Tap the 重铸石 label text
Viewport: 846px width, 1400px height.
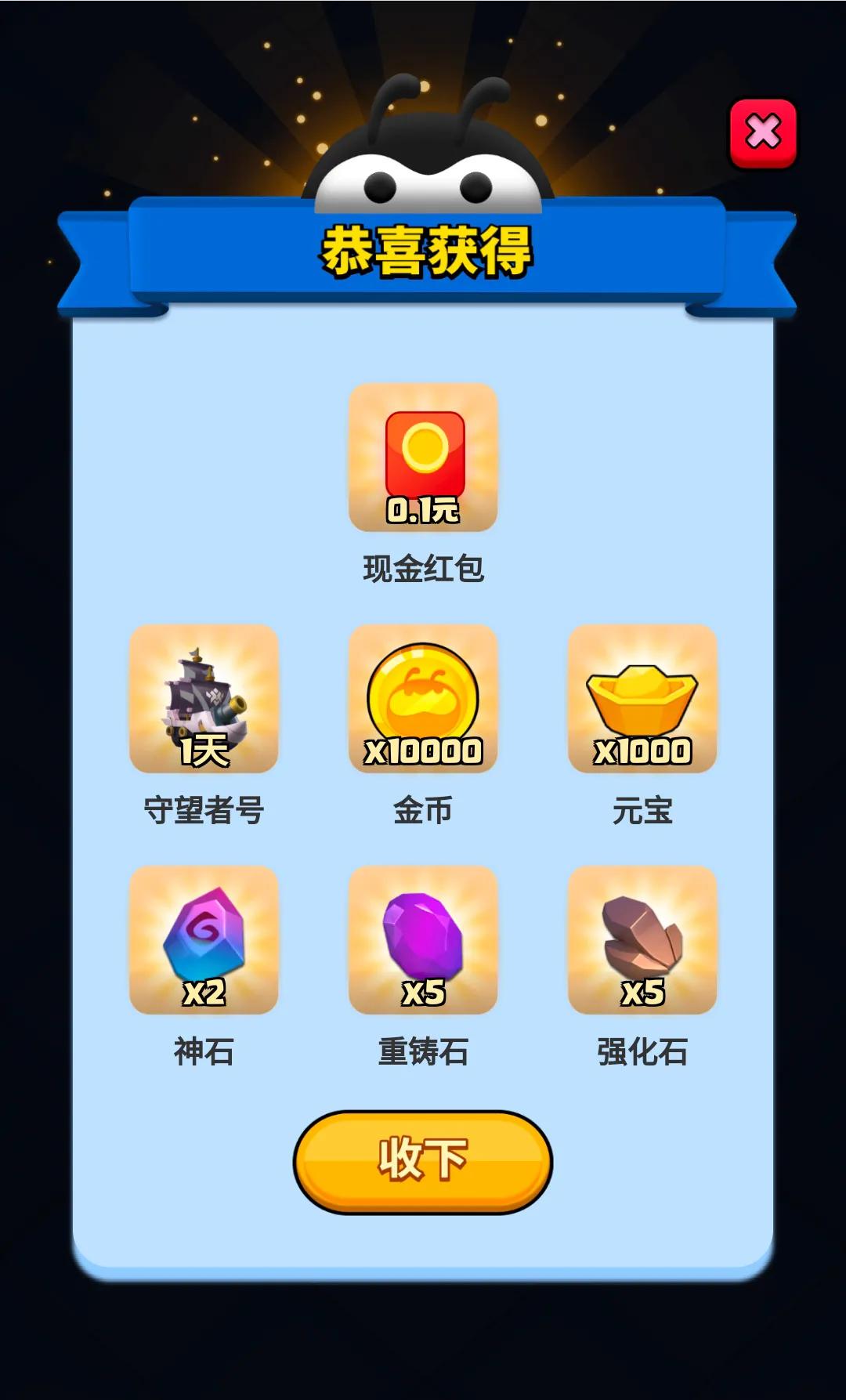[423, 1054]
